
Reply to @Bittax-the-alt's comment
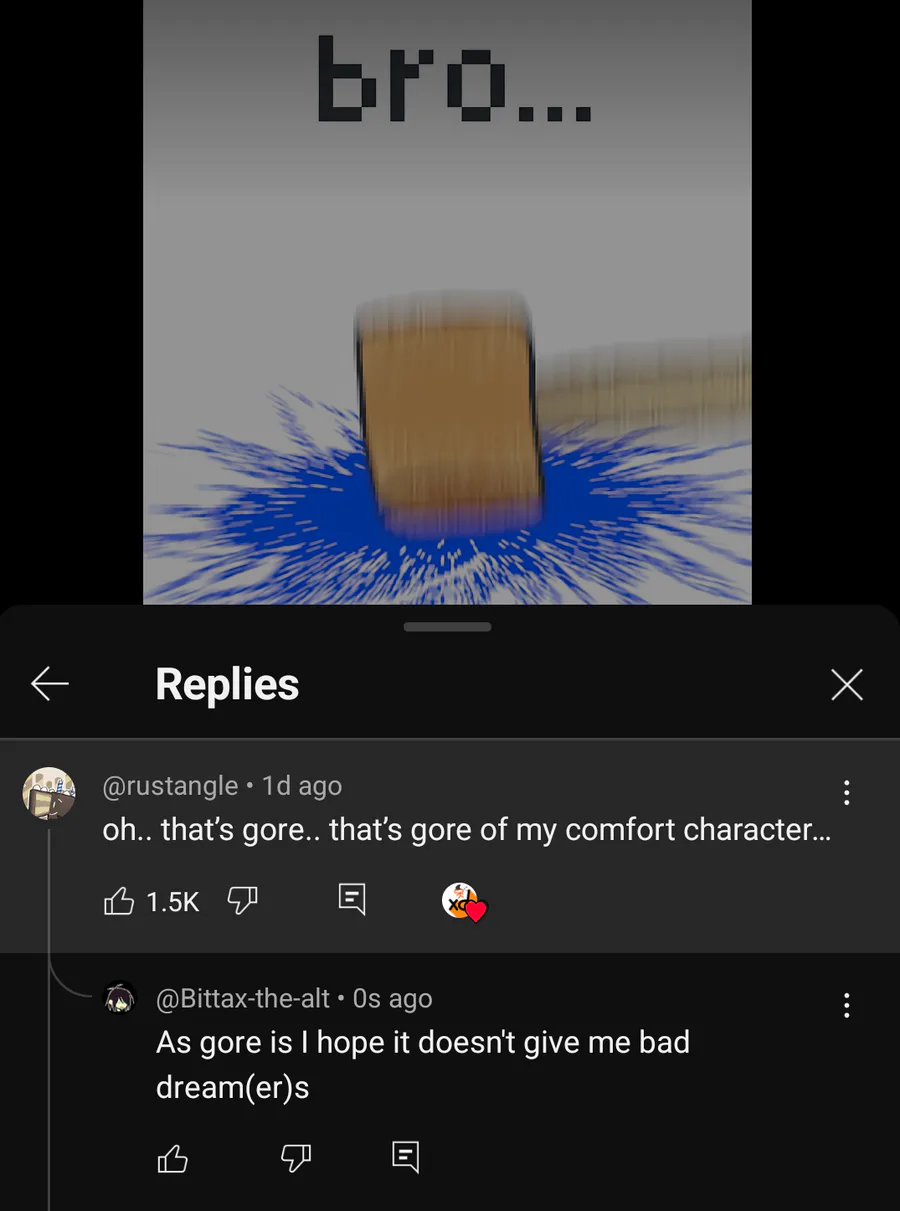tap(405, 1157)
